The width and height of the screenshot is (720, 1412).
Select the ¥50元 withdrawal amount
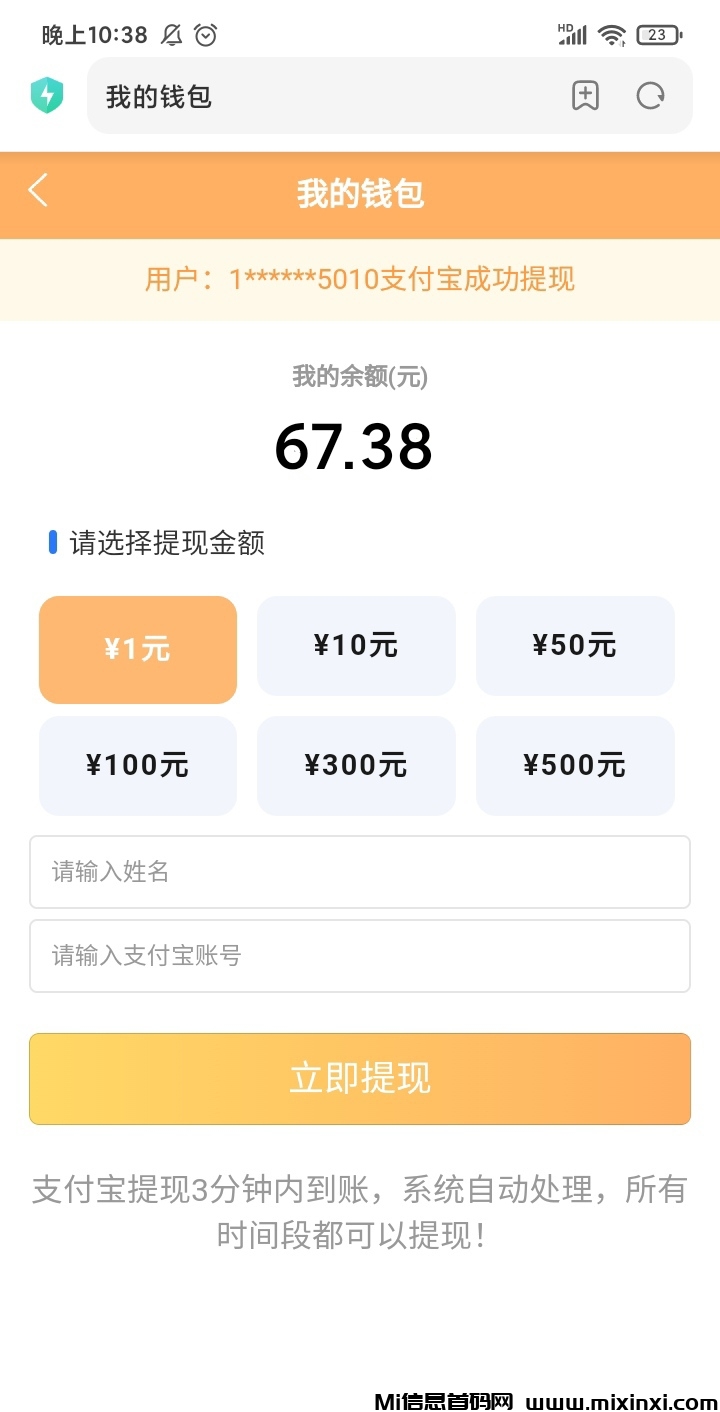[575, 646]
